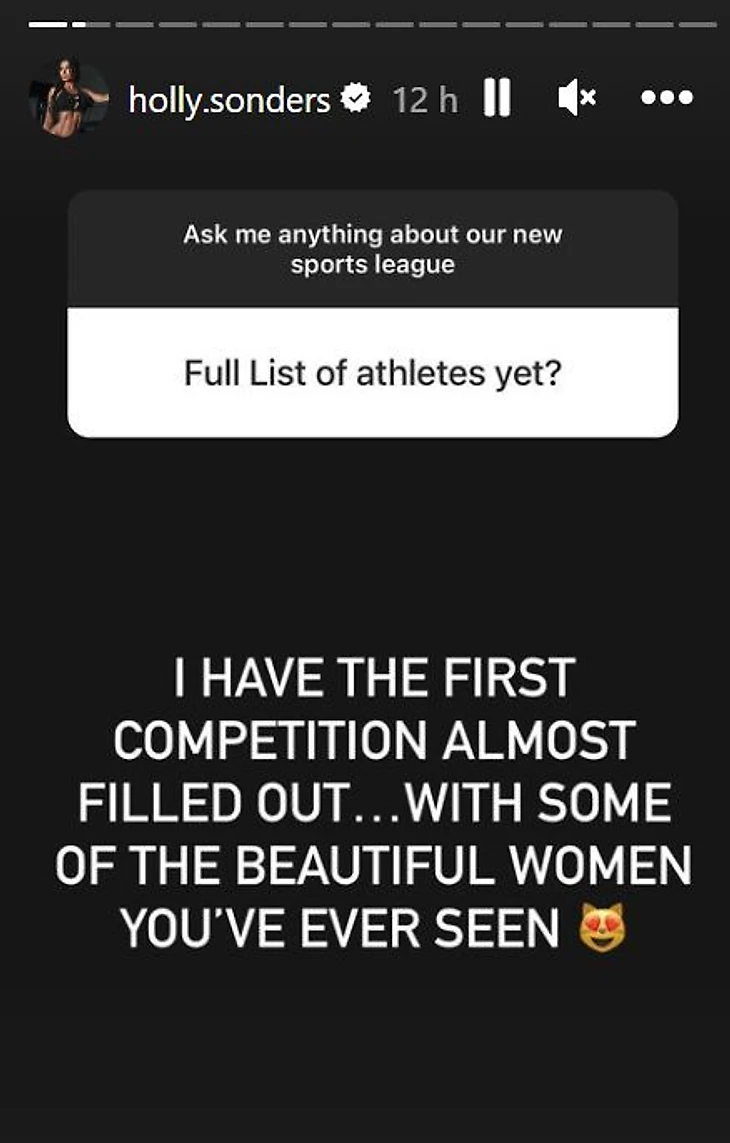Open the three-dot story options menu

click(666, 98)
